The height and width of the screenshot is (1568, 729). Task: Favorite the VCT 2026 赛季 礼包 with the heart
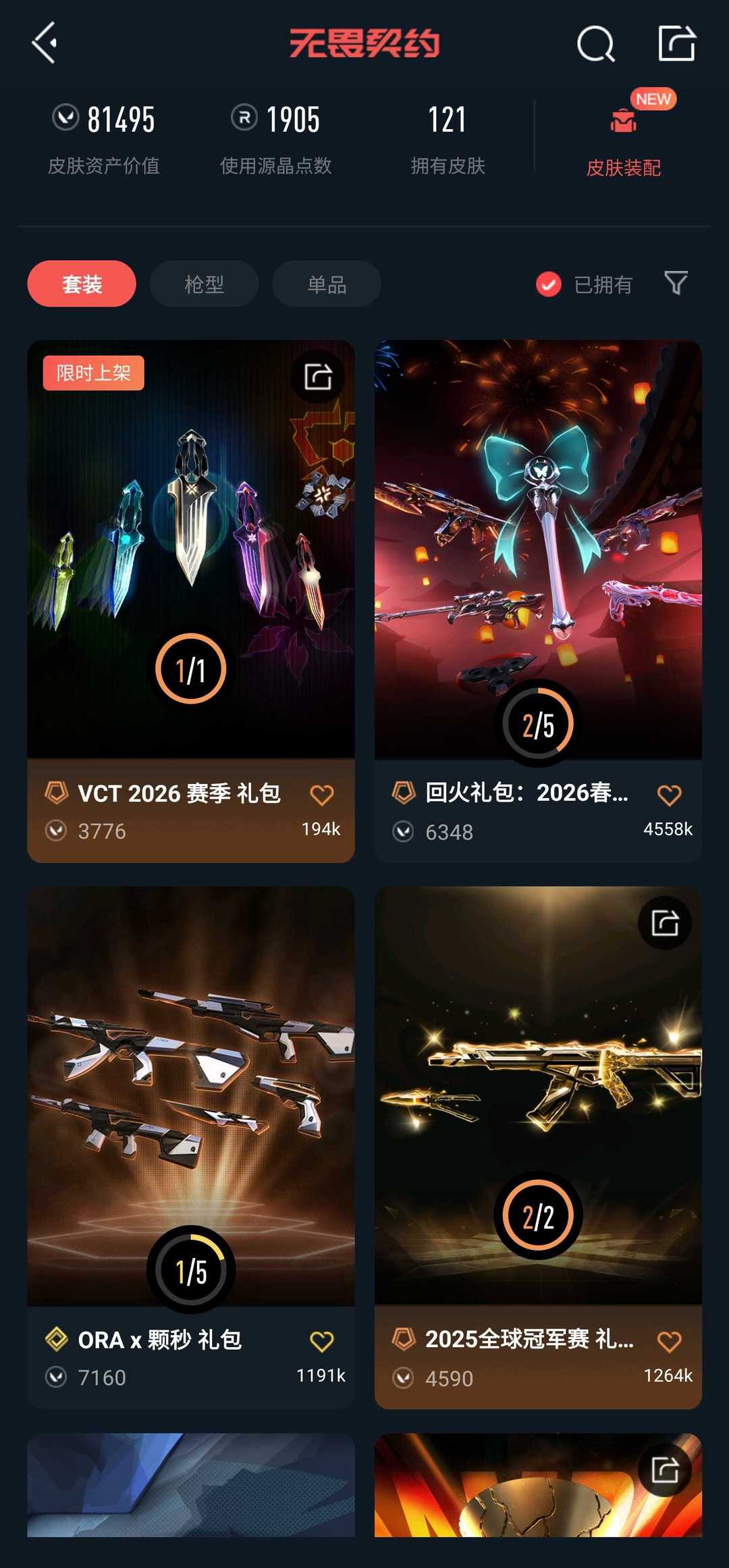[x=323, y=795]
